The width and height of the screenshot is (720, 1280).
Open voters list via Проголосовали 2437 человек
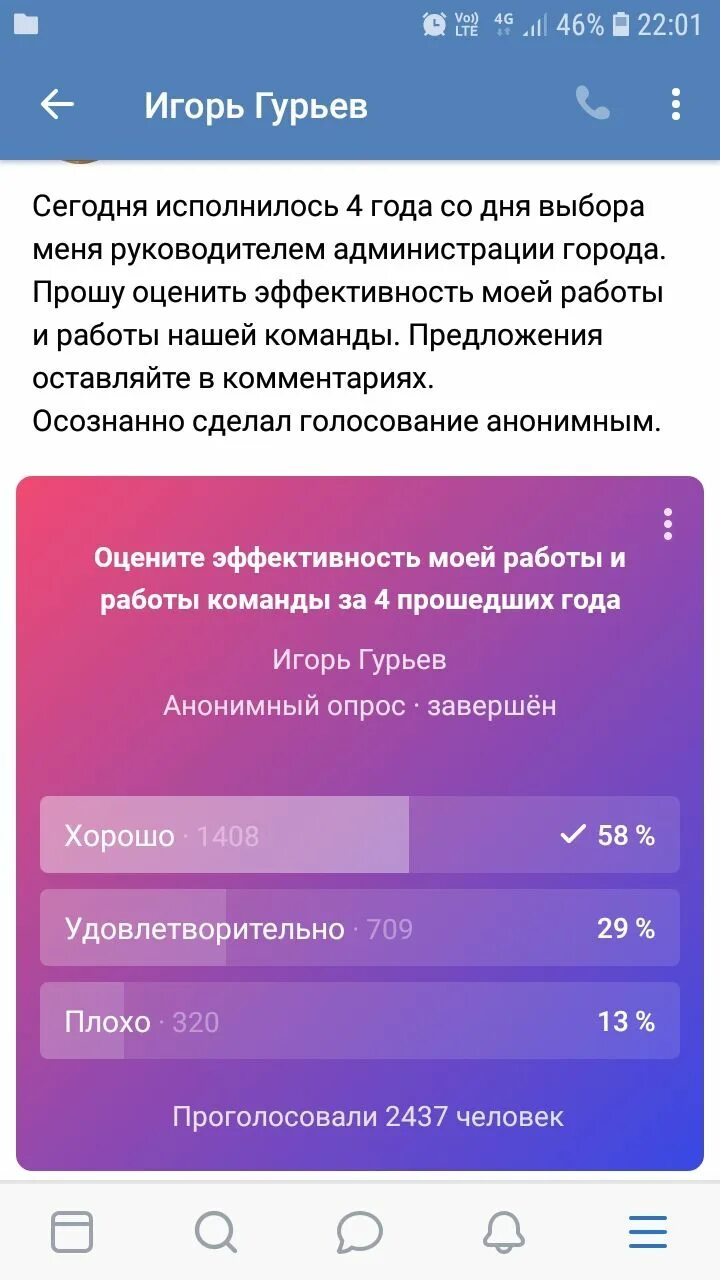coord(369,1115)
